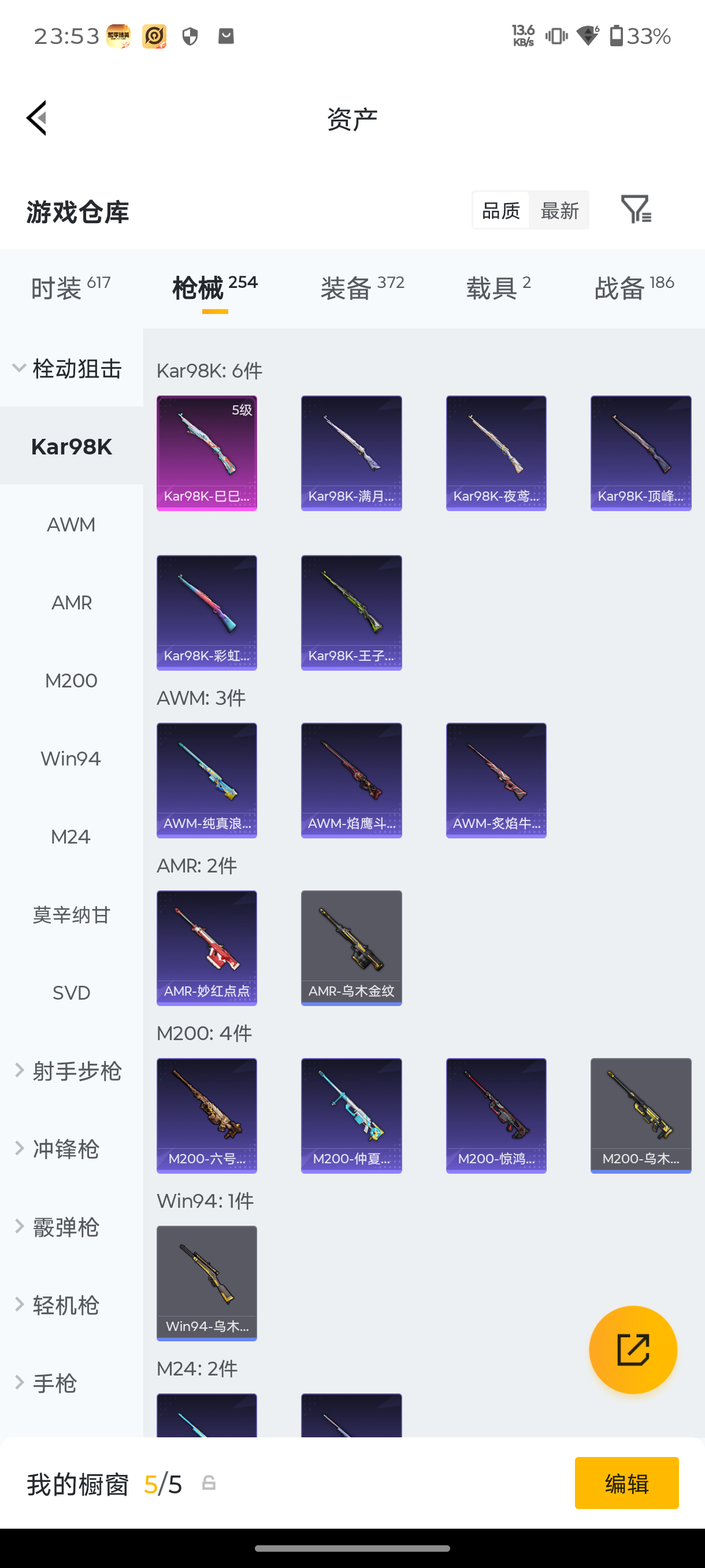Sort by 最新

pos(559,210)
